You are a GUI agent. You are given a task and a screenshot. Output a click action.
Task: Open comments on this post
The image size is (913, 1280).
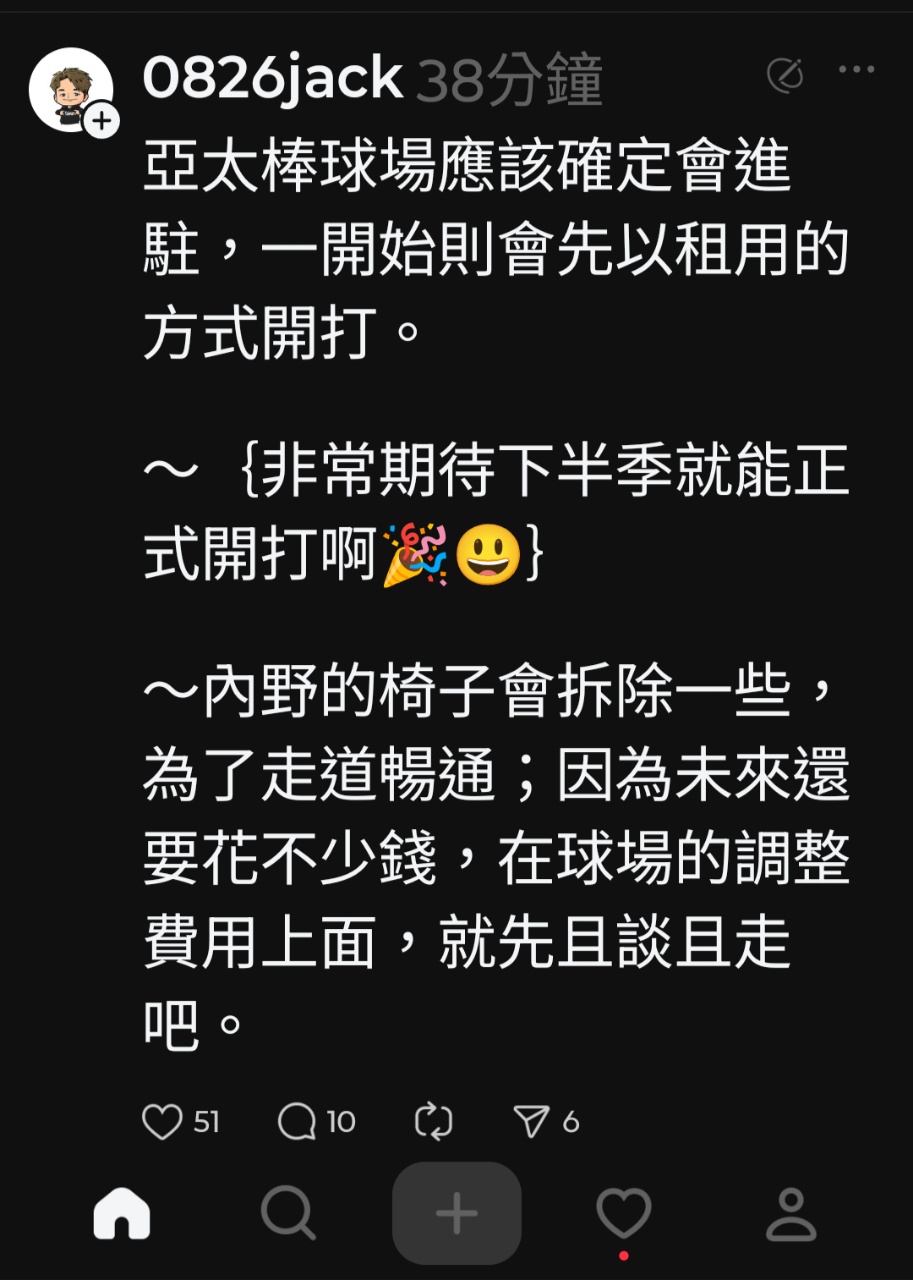coord(297,1122)
